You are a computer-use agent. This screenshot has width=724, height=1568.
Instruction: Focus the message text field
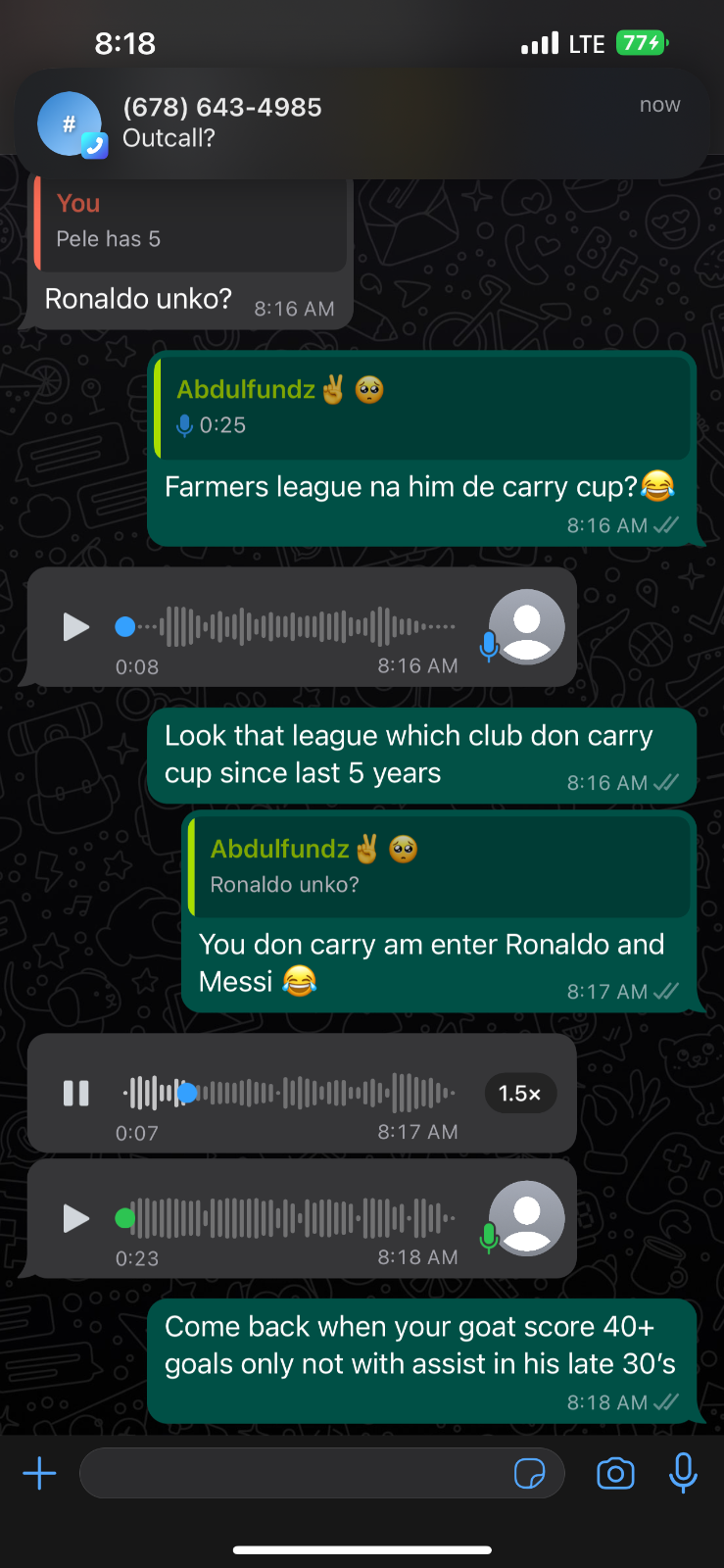tap(294, 1473)
